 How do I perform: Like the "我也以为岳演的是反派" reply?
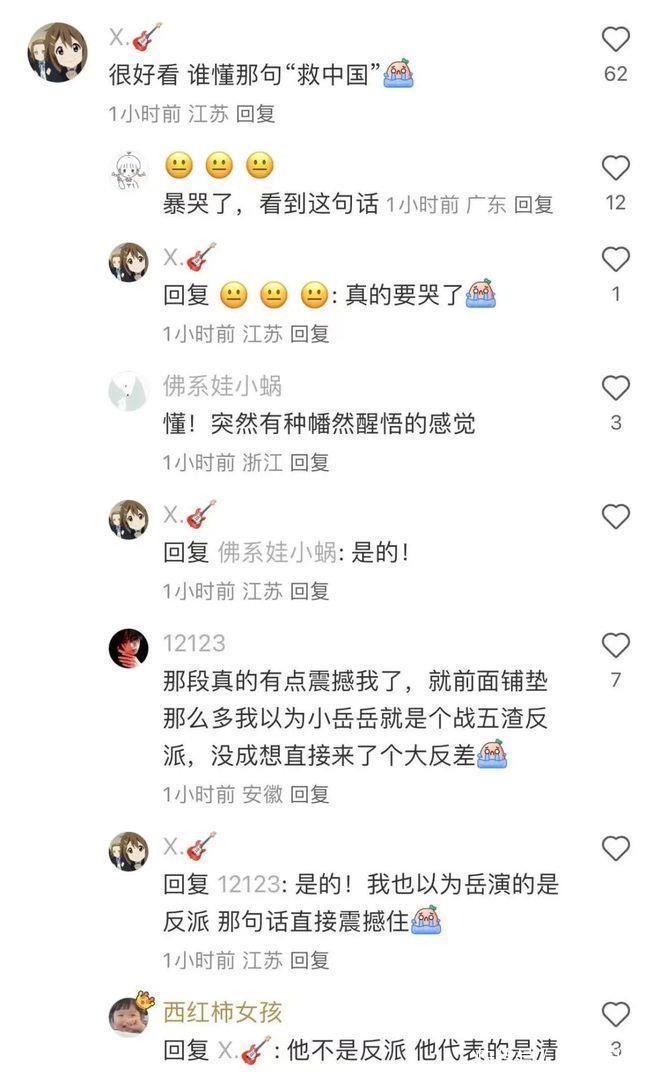click(616, 849)
